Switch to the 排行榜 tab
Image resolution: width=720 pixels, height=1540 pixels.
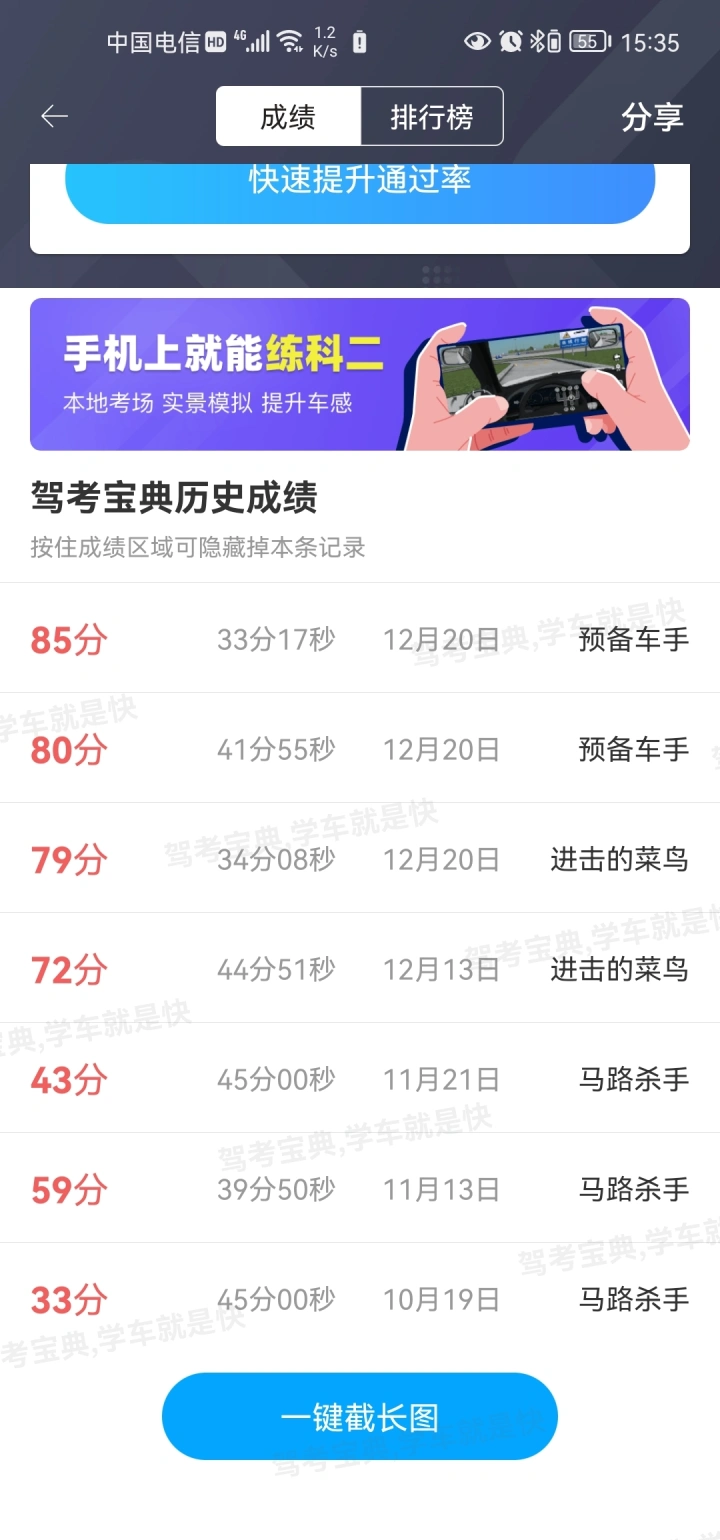point(431,117)
